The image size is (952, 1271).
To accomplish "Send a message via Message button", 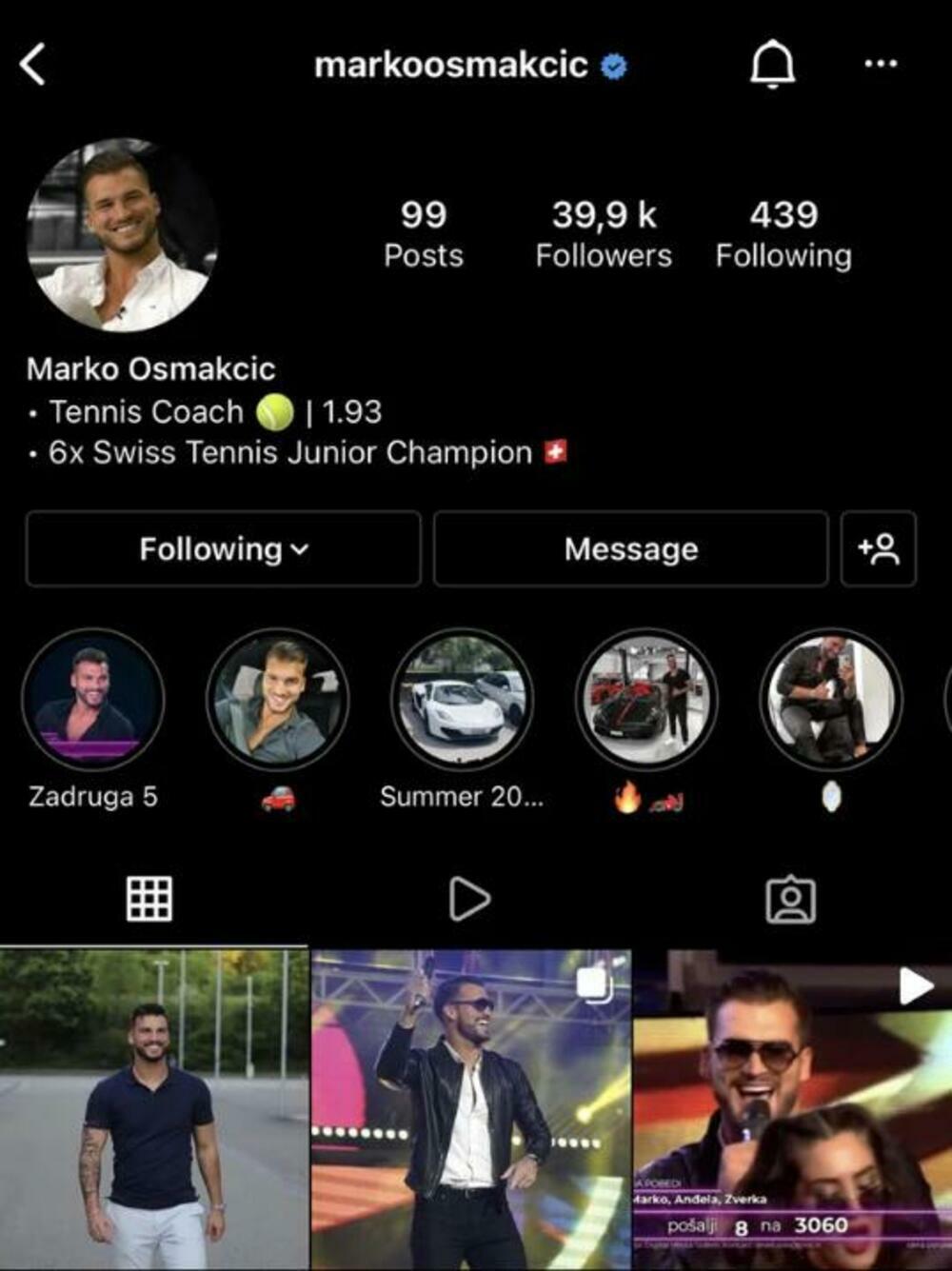I will point(630,549).
